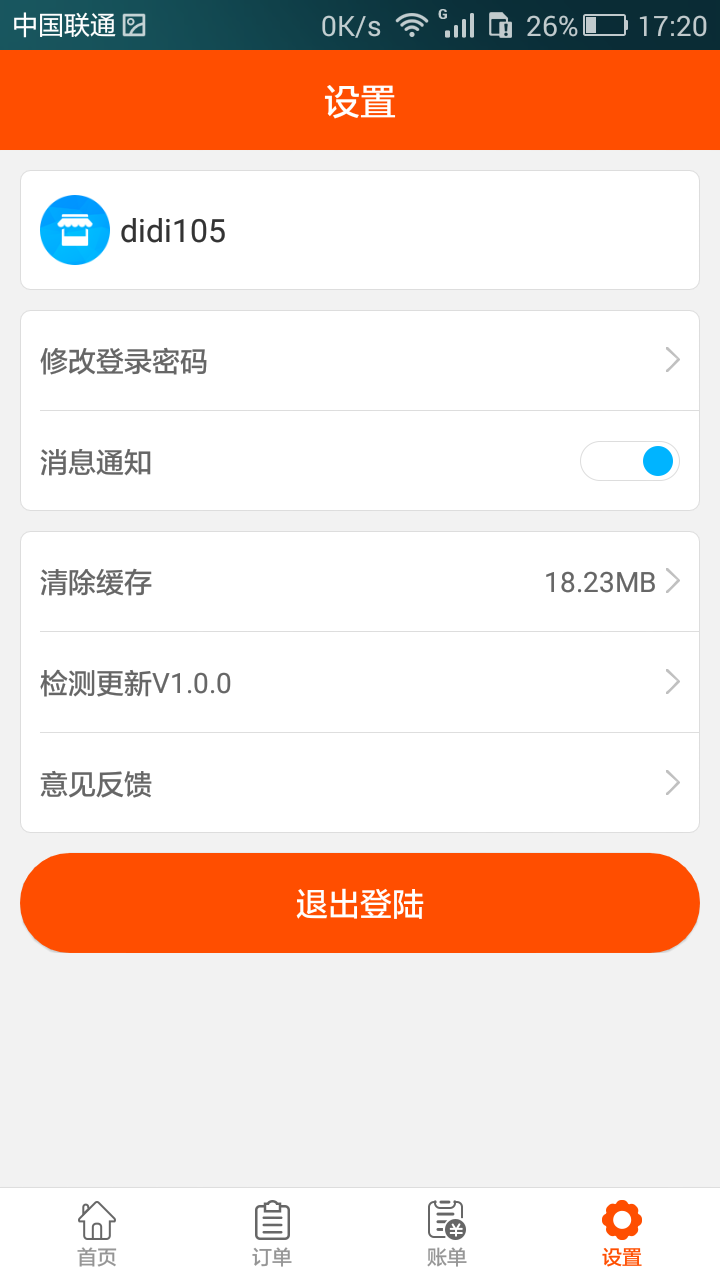Switch to the 订单 tab
The image size is (720, 1280).
click(272, 1234)
